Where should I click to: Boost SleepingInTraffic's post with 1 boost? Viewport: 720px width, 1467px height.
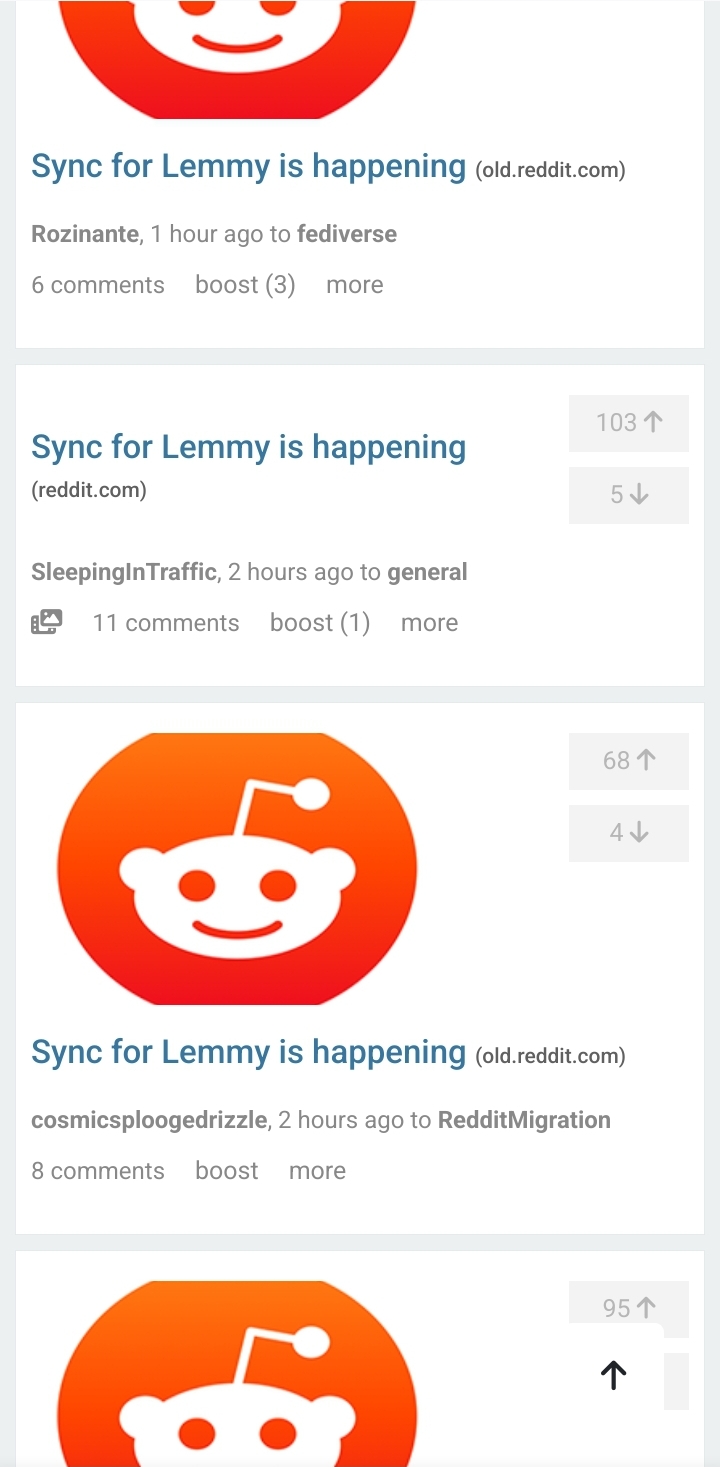pyautogui.click(x=319, y=623)
